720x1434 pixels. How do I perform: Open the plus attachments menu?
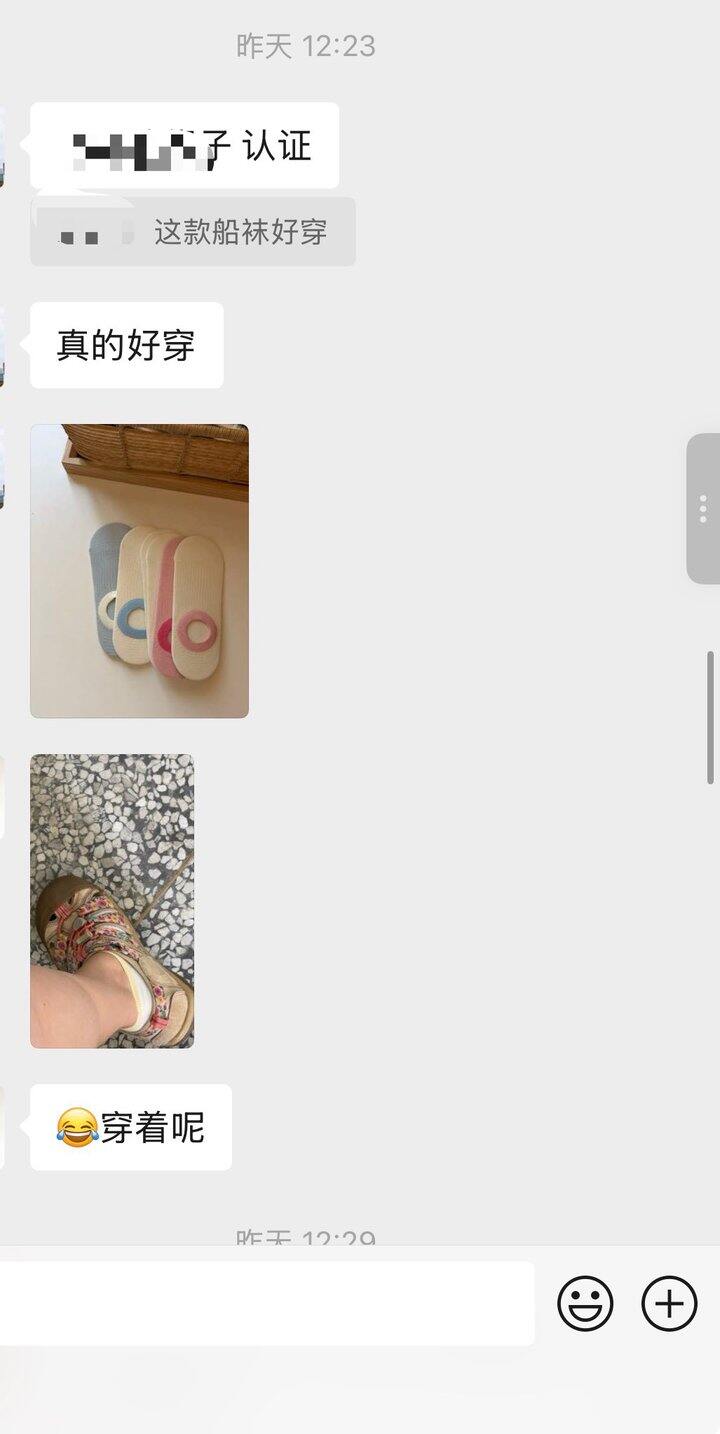point(669,1304)
